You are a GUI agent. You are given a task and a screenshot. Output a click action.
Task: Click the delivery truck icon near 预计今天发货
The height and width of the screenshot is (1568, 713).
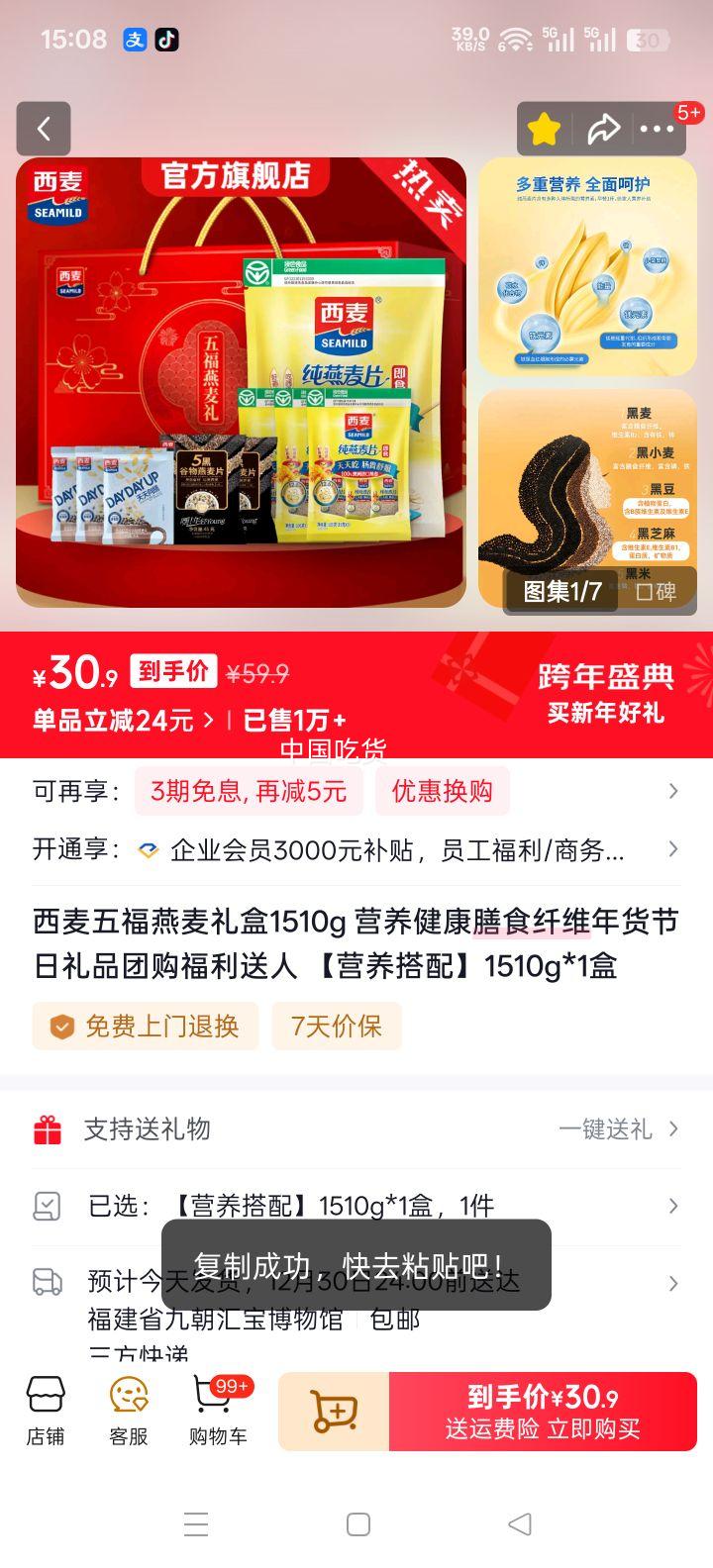(47, 1280)
